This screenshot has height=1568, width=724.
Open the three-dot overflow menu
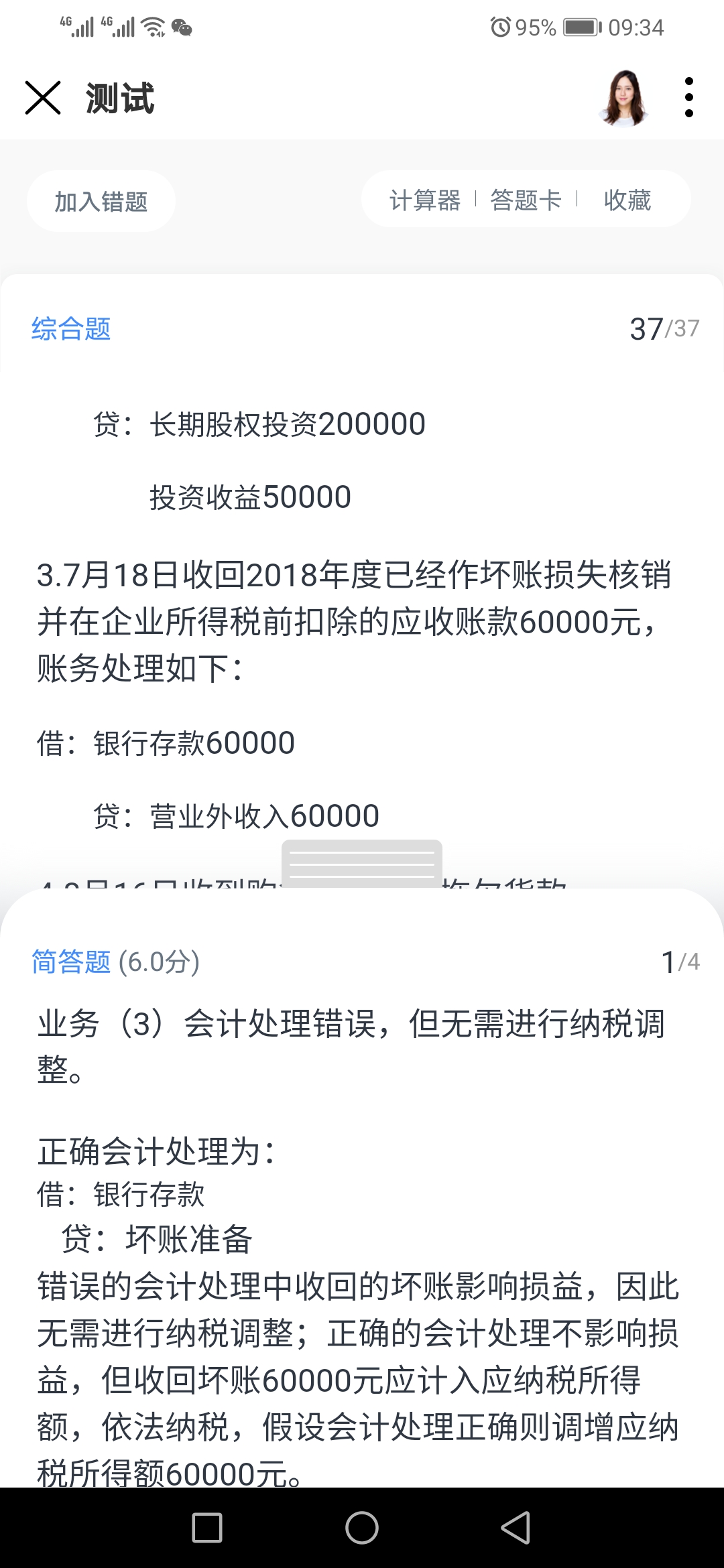[x=688, y=98]
